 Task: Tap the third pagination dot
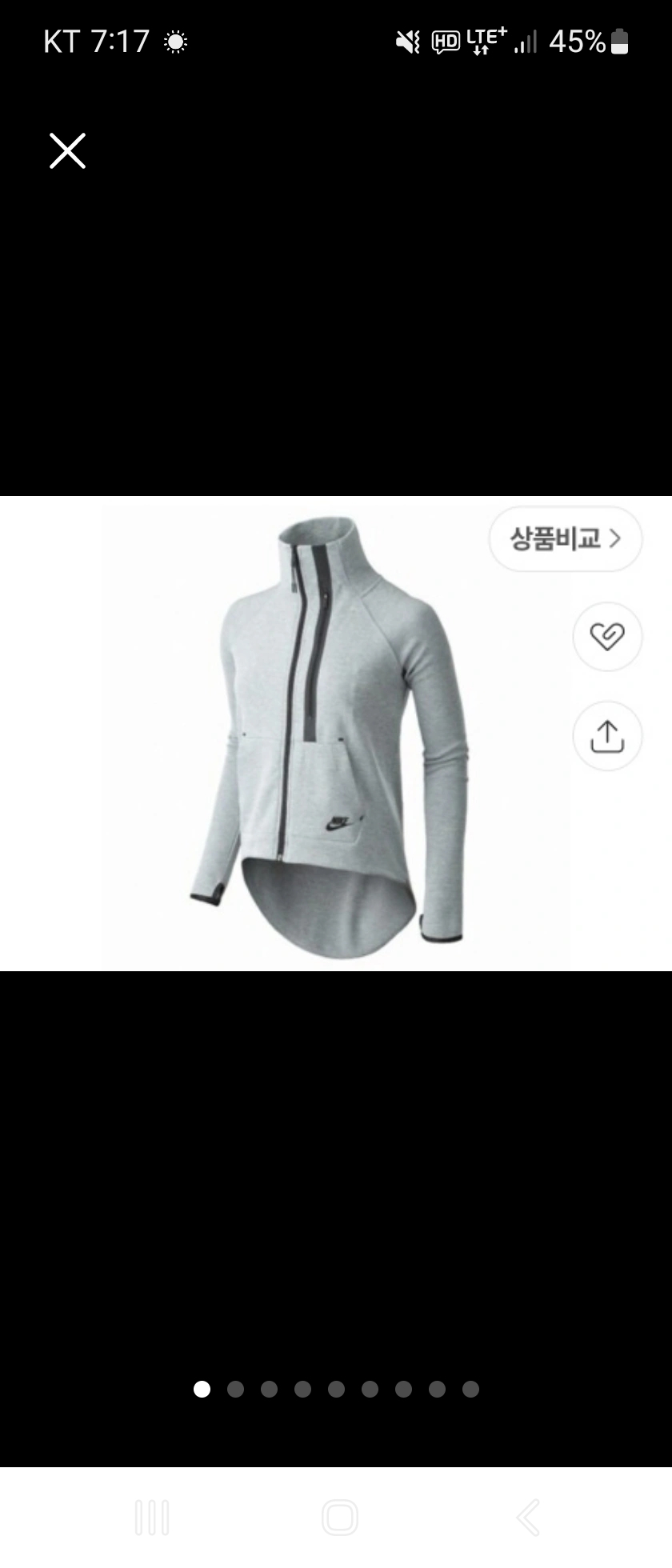pyautogui.click(x=270, y=1390)
